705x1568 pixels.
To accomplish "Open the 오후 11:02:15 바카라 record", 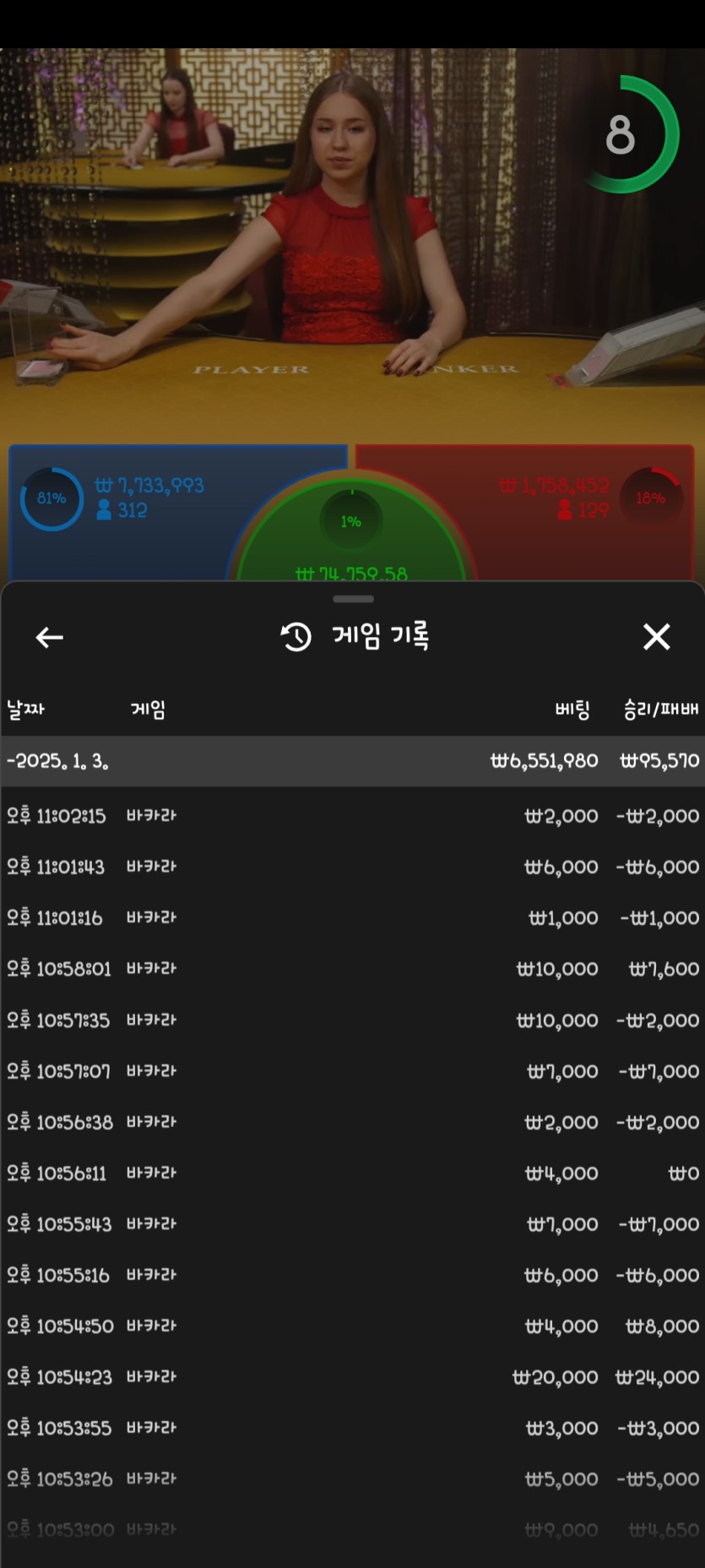I will pyautogui.click(x=352, y=816).
